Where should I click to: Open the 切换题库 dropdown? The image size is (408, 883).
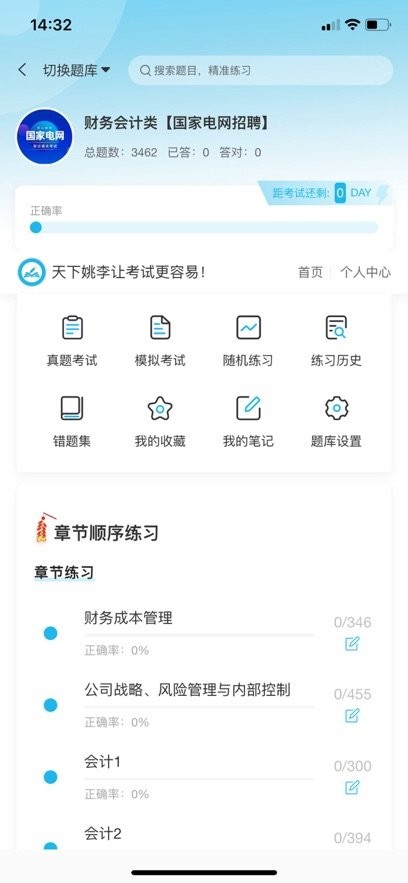(x=77, y=70)
